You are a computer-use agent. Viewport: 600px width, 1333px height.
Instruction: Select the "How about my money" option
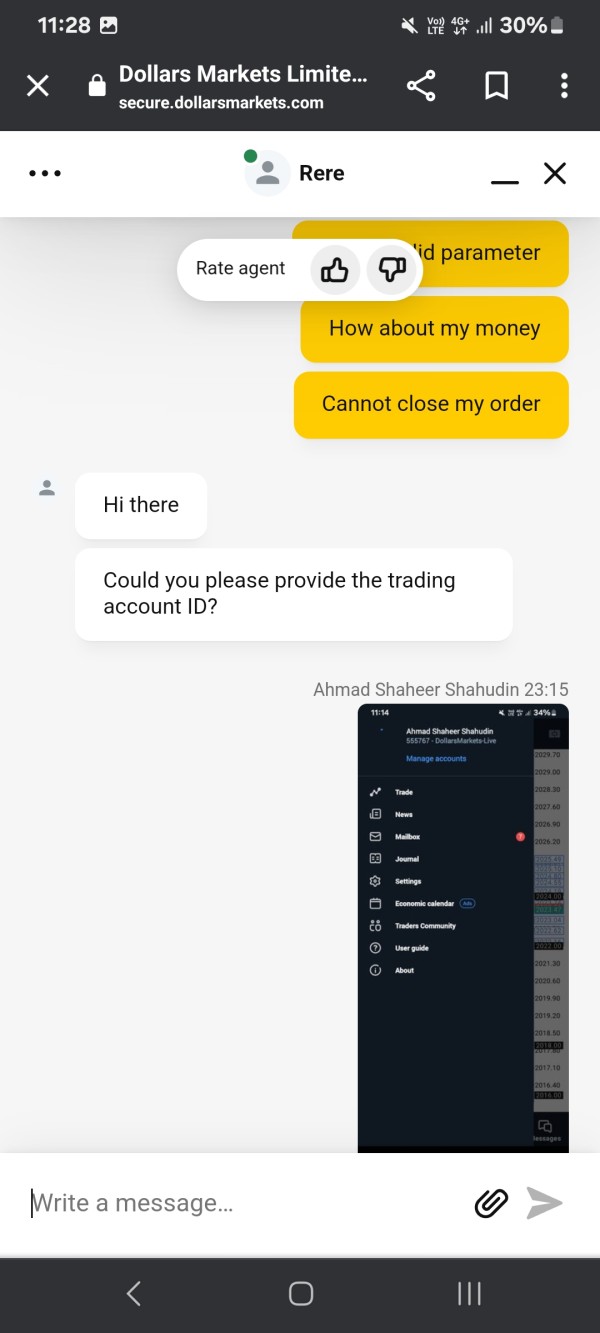pyautogui.click(x=435, y=329)
